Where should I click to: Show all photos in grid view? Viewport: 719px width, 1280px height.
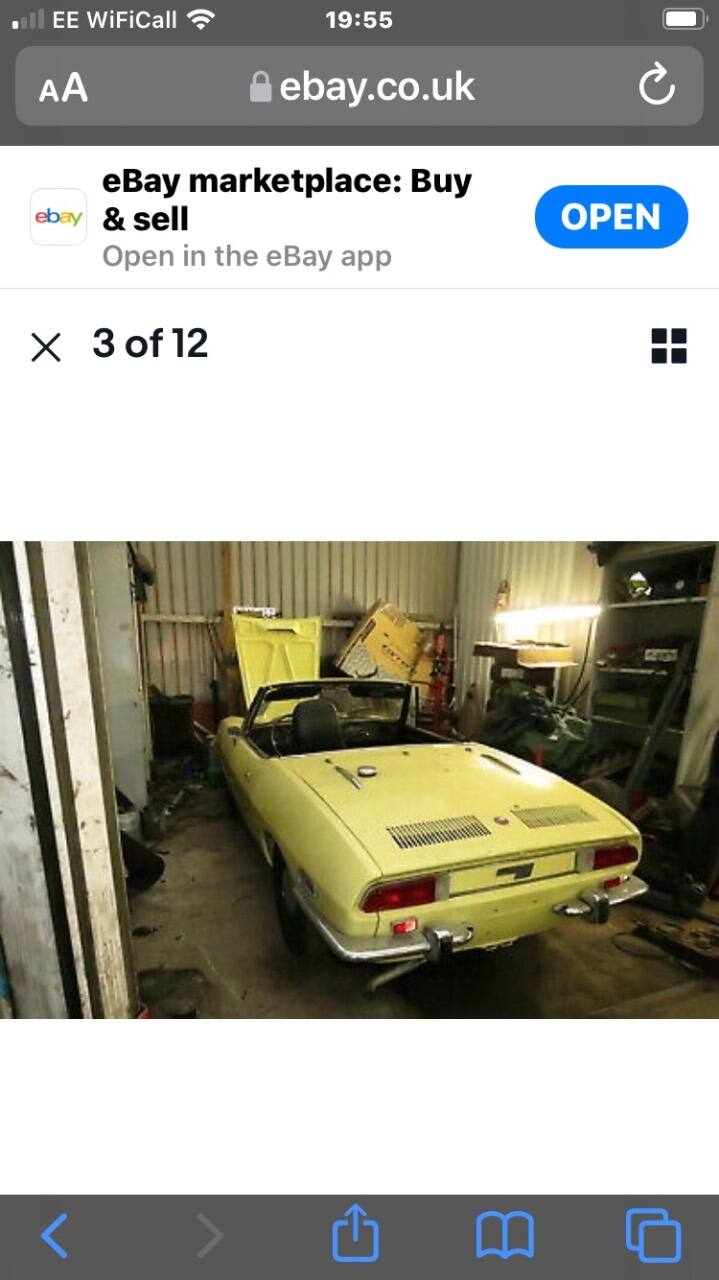point(669,346)
